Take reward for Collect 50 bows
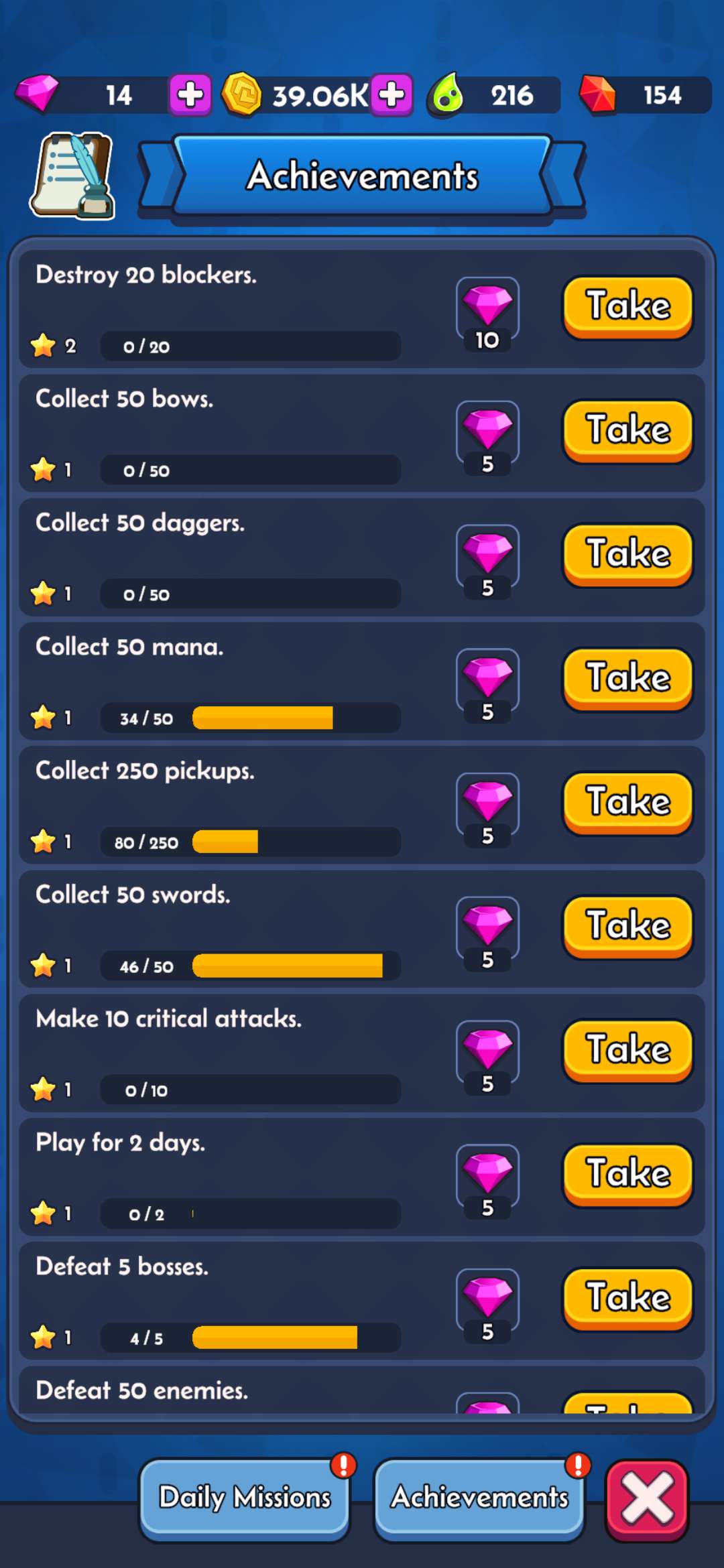This screenshot has width=724, height=1568. tap(627, 430)
